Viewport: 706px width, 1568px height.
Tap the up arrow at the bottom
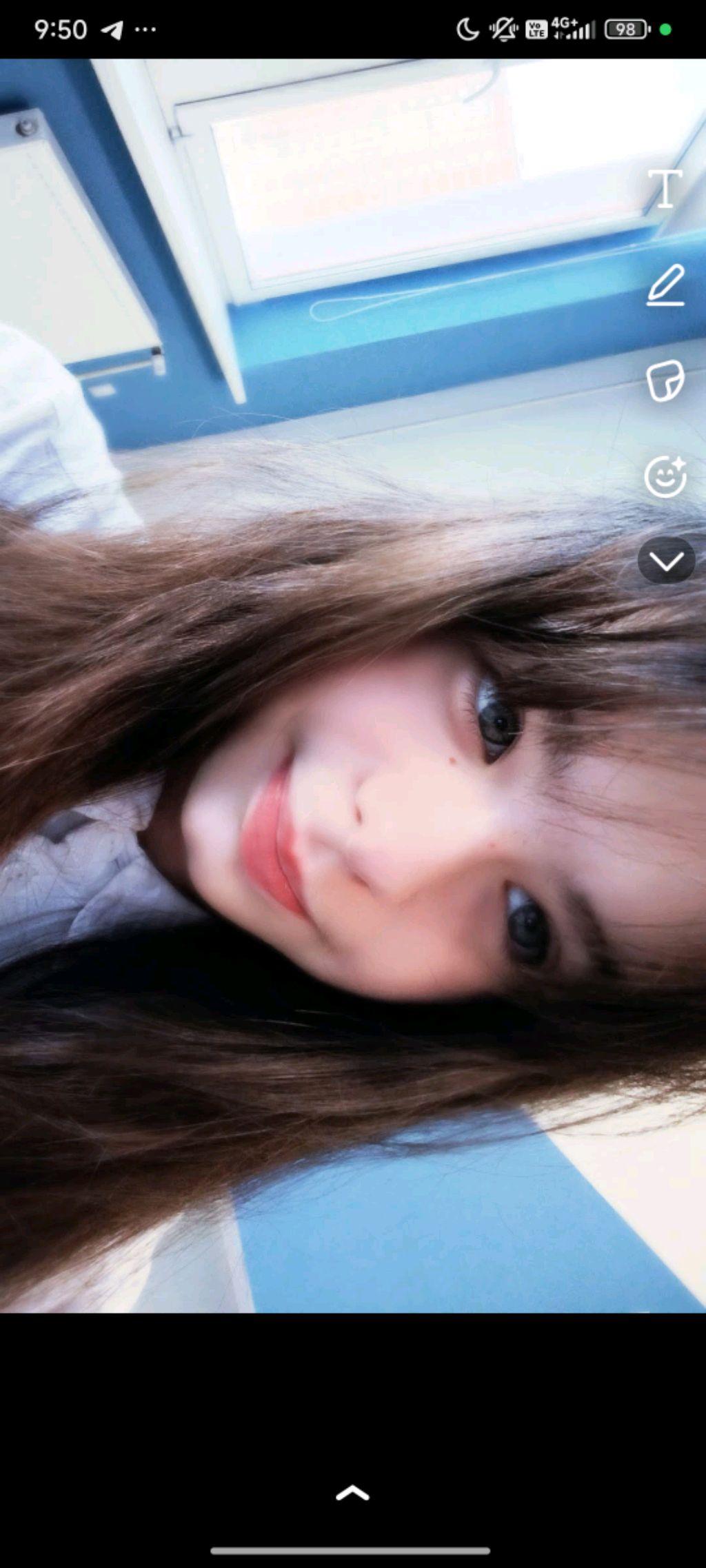[352, 1493]
